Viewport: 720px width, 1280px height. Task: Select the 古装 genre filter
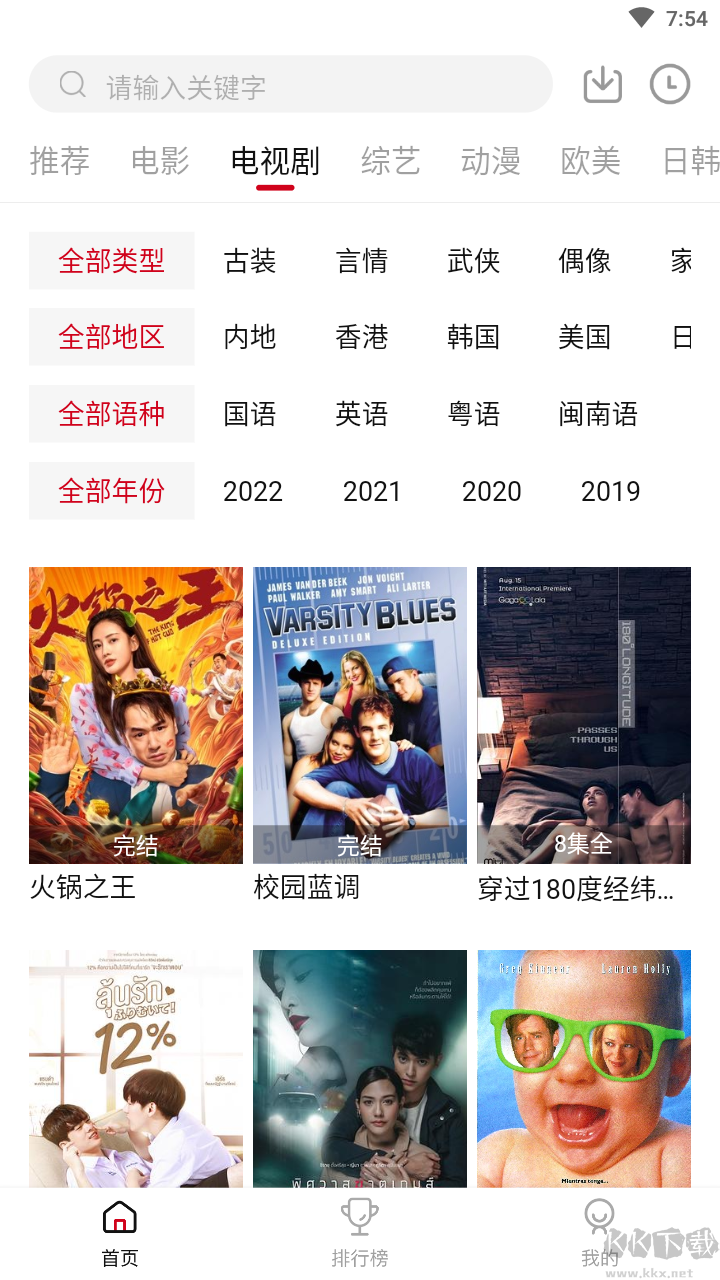(250, 261)
